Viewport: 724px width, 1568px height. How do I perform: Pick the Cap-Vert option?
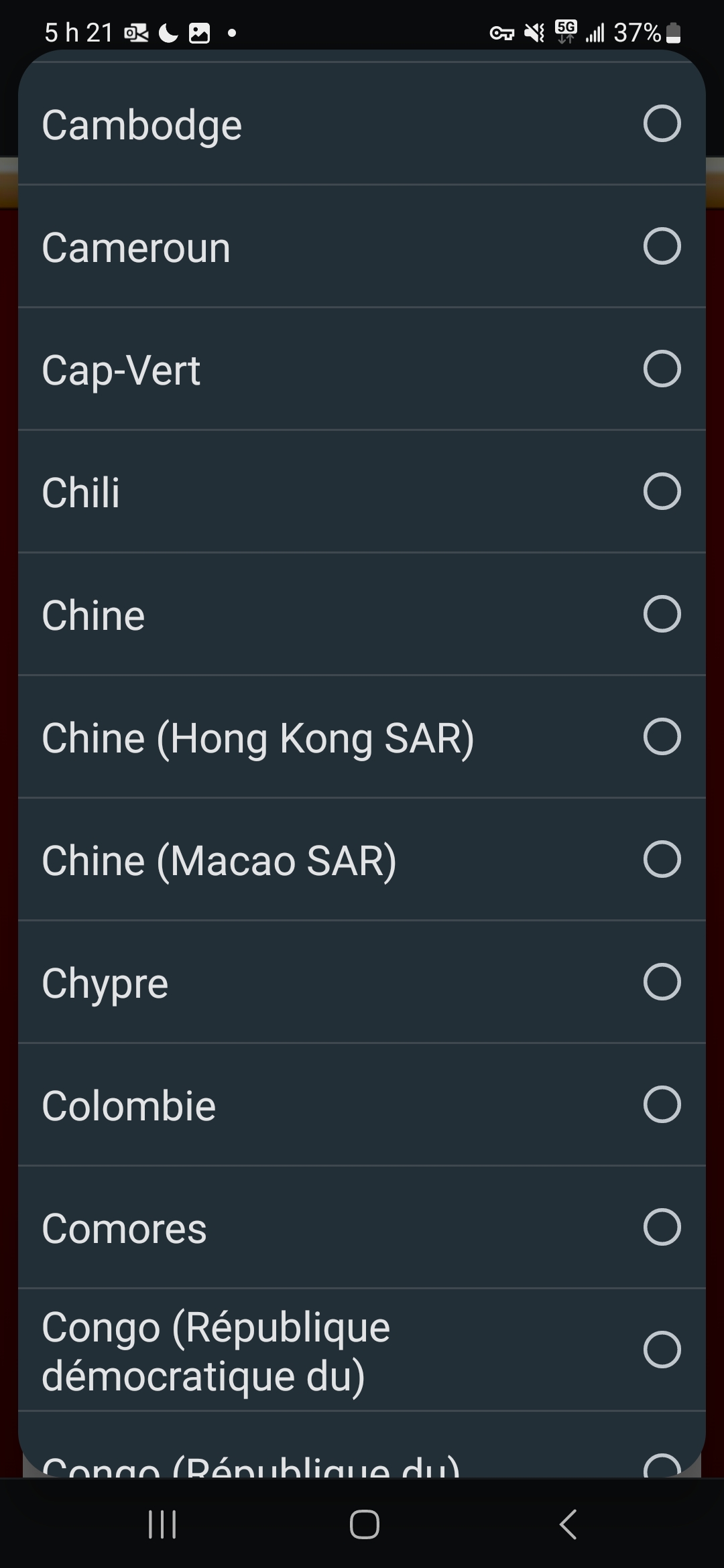tap(362, 369)
